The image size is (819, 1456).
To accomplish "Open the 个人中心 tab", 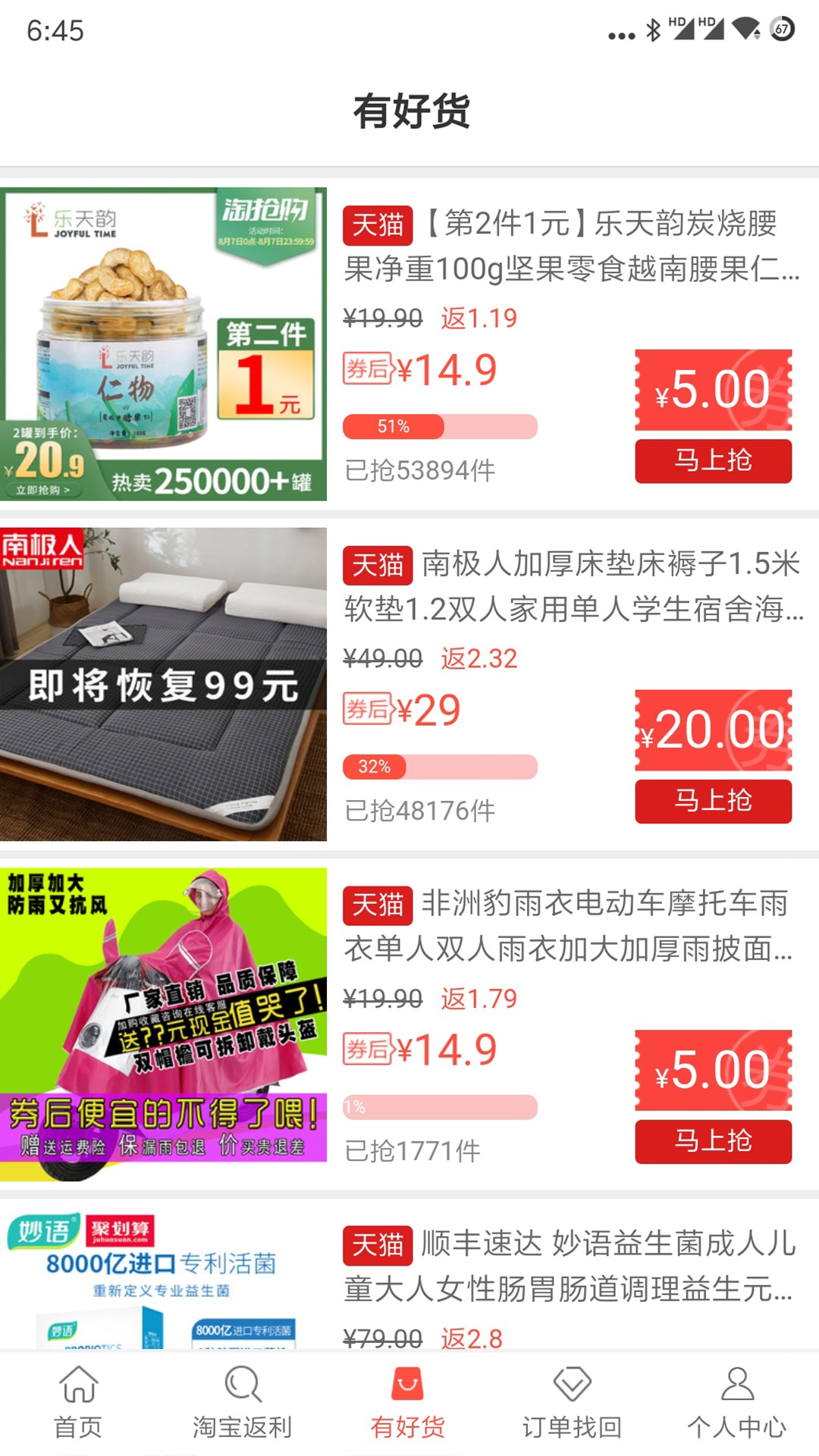I will pos(736,1403).
